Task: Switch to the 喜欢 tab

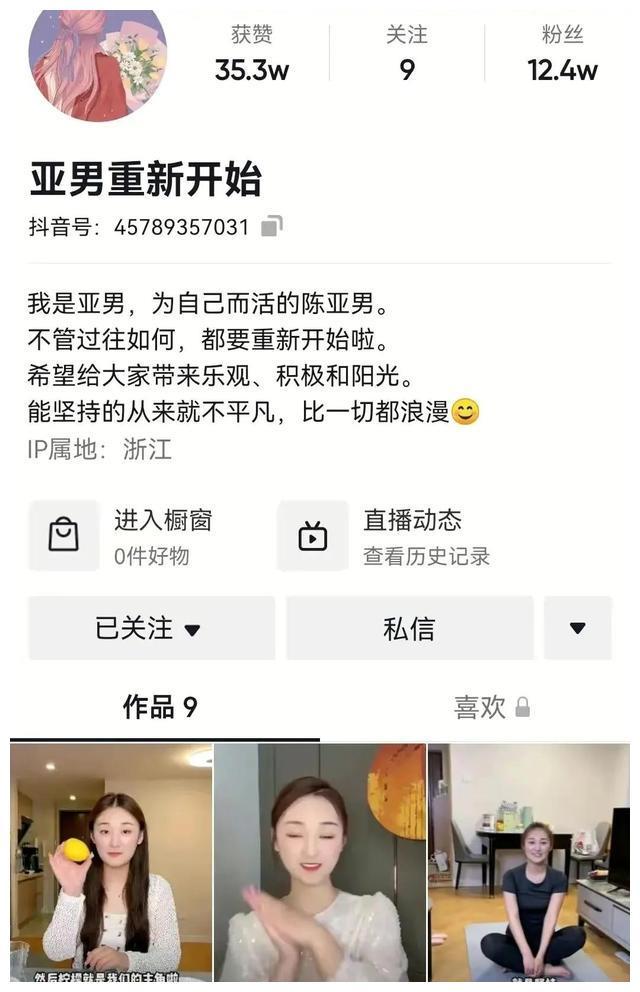Action: 490,708
